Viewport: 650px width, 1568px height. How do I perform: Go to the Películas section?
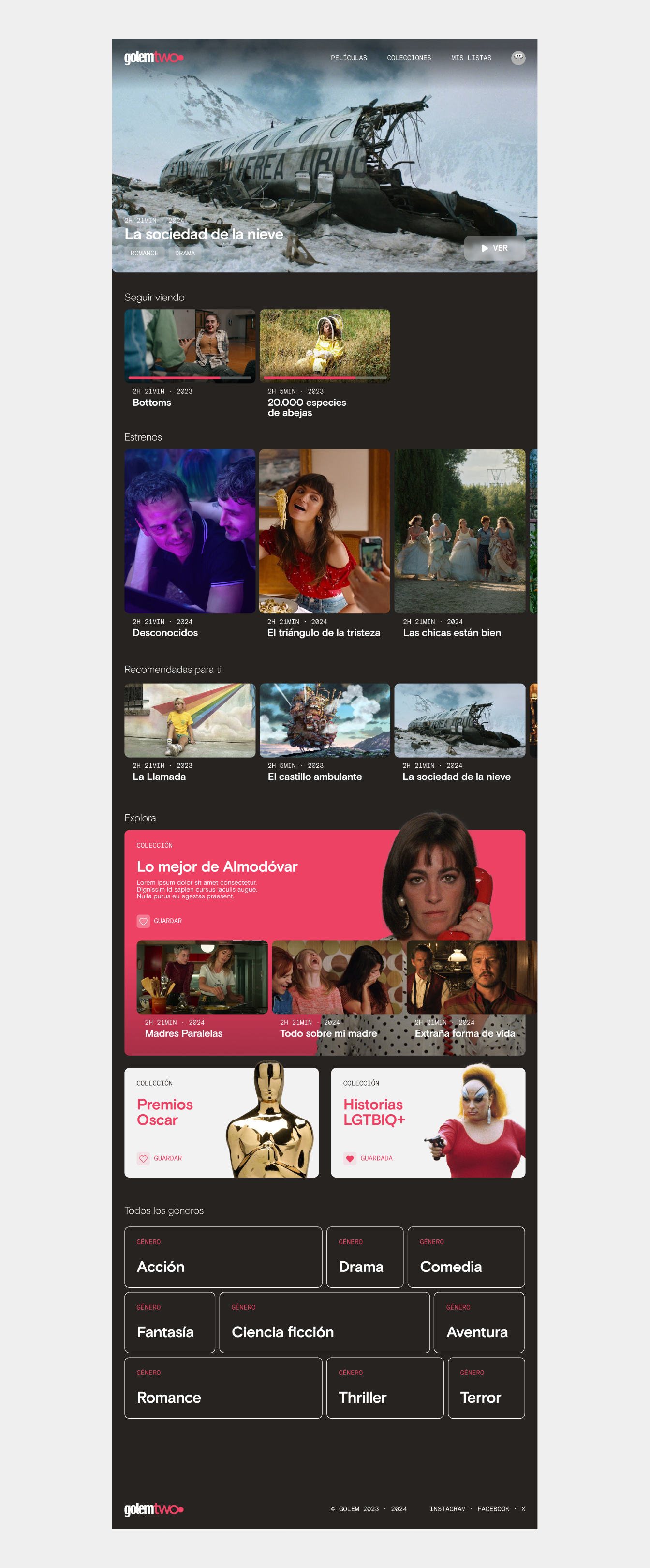(x=349, y=58)
